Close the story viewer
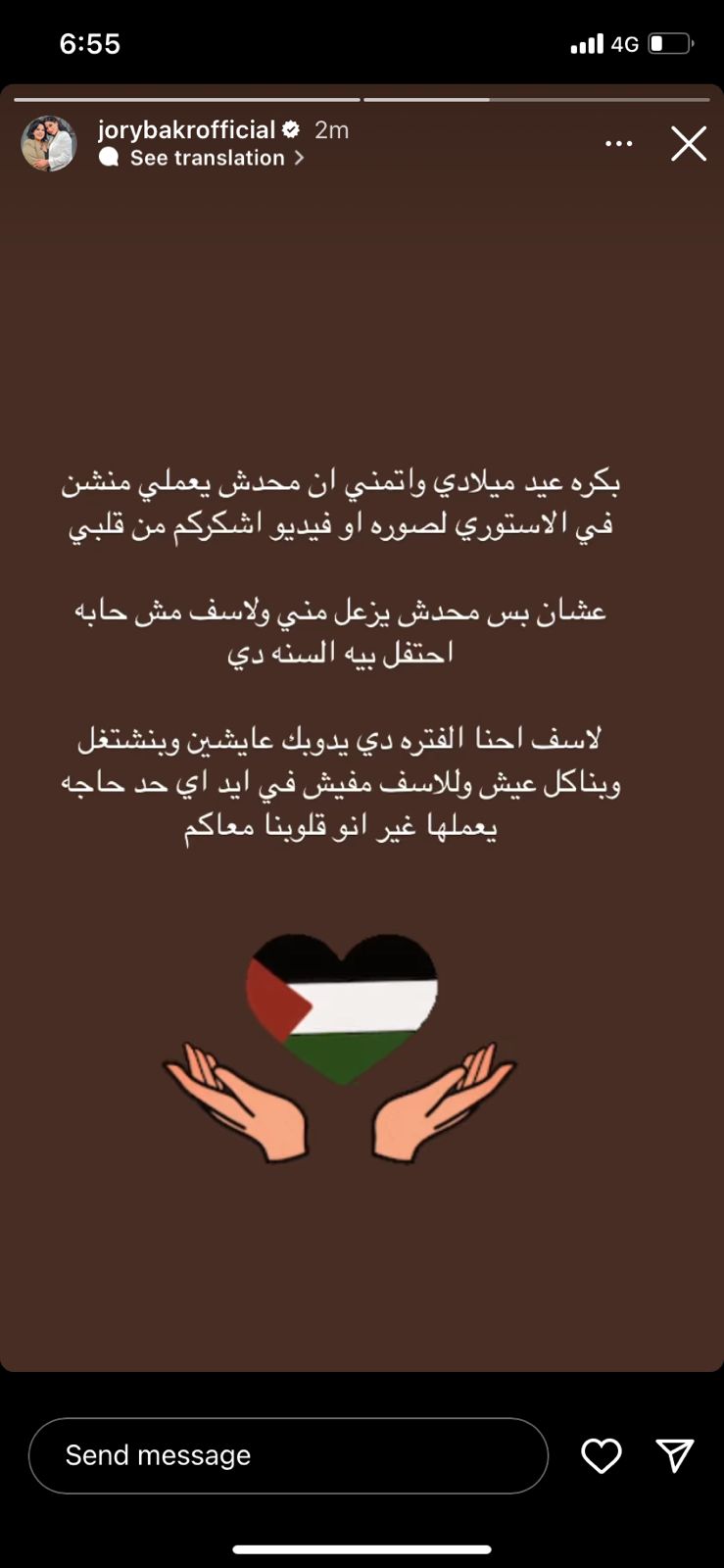The height and width of the screenshot is (1568, 724). (688, 144)
